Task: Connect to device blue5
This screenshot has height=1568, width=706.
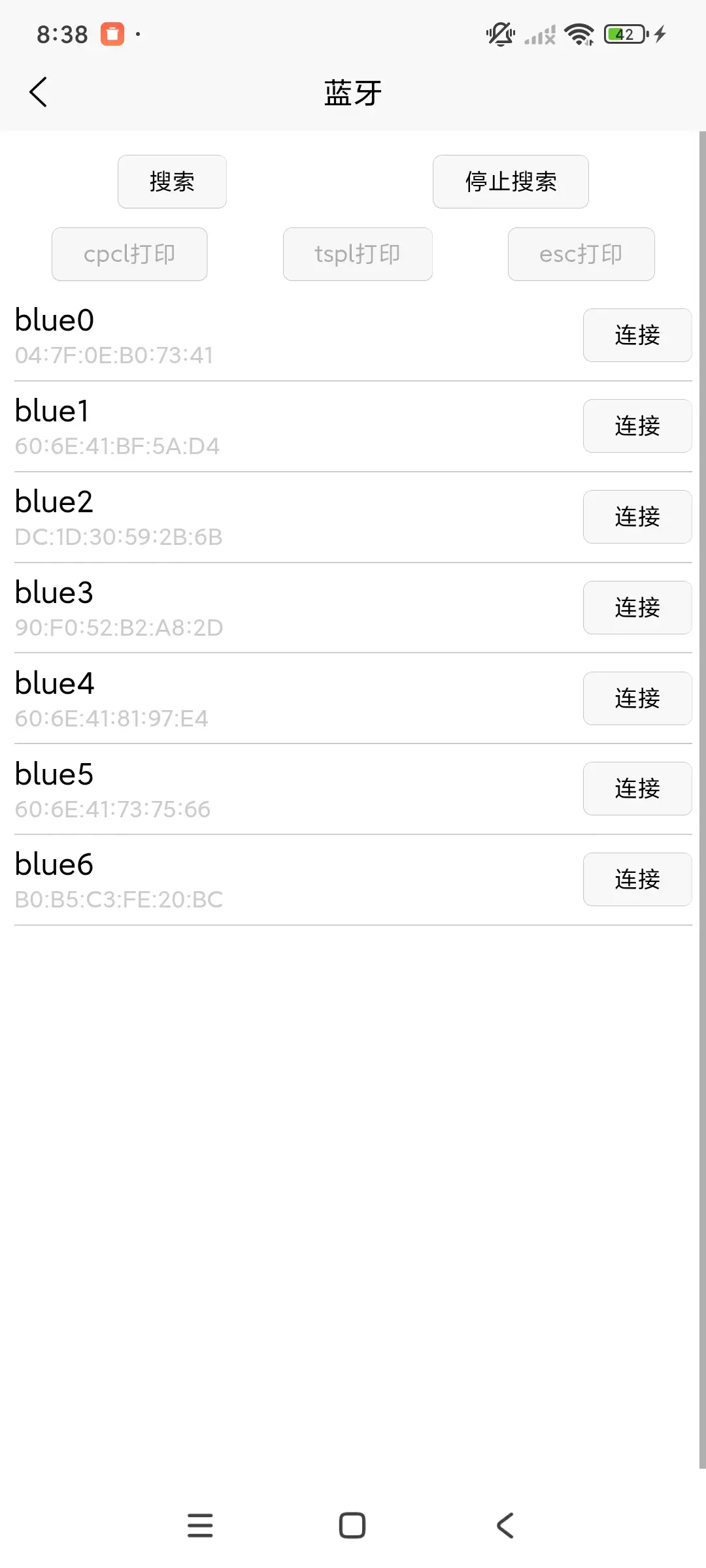Action: (637, 789)
